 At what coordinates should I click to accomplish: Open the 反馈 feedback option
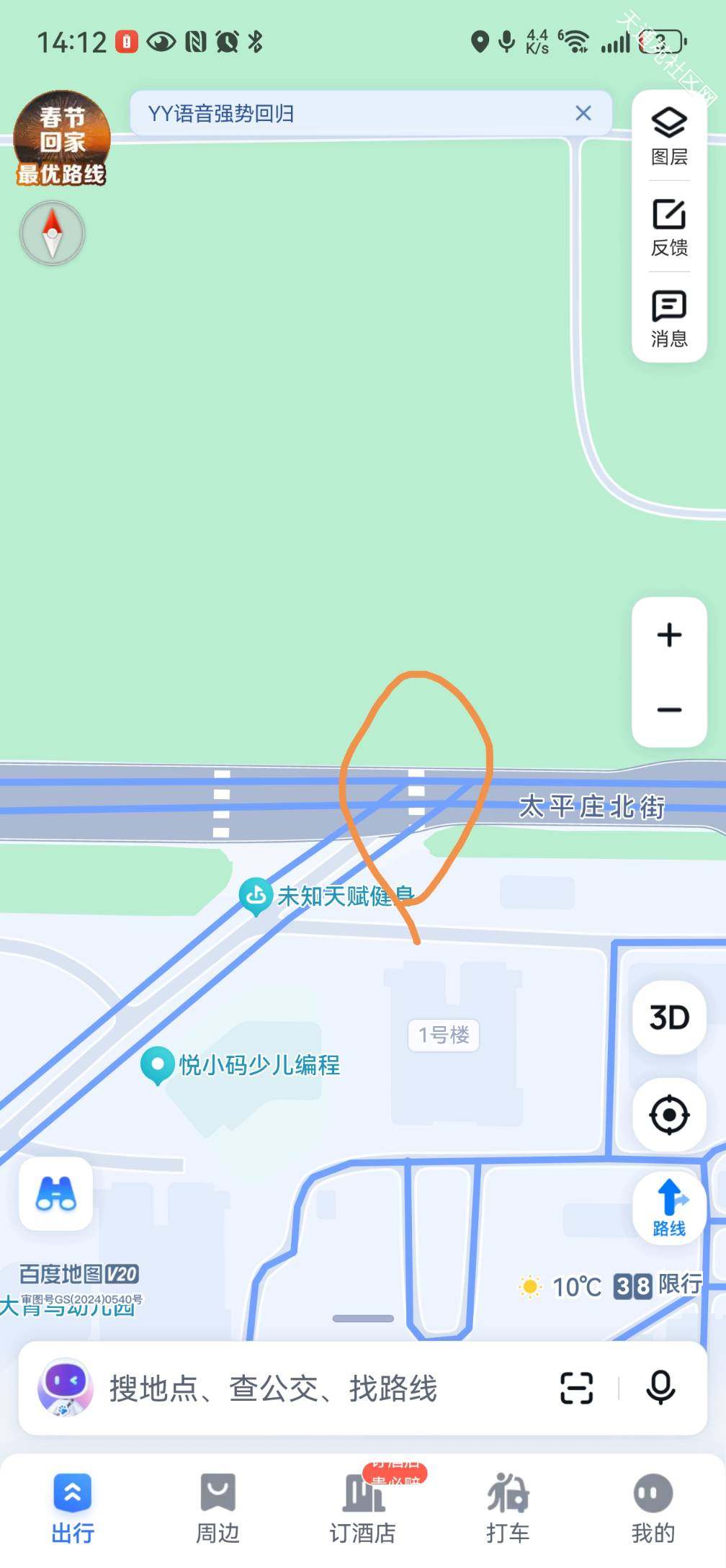point(669,227)
